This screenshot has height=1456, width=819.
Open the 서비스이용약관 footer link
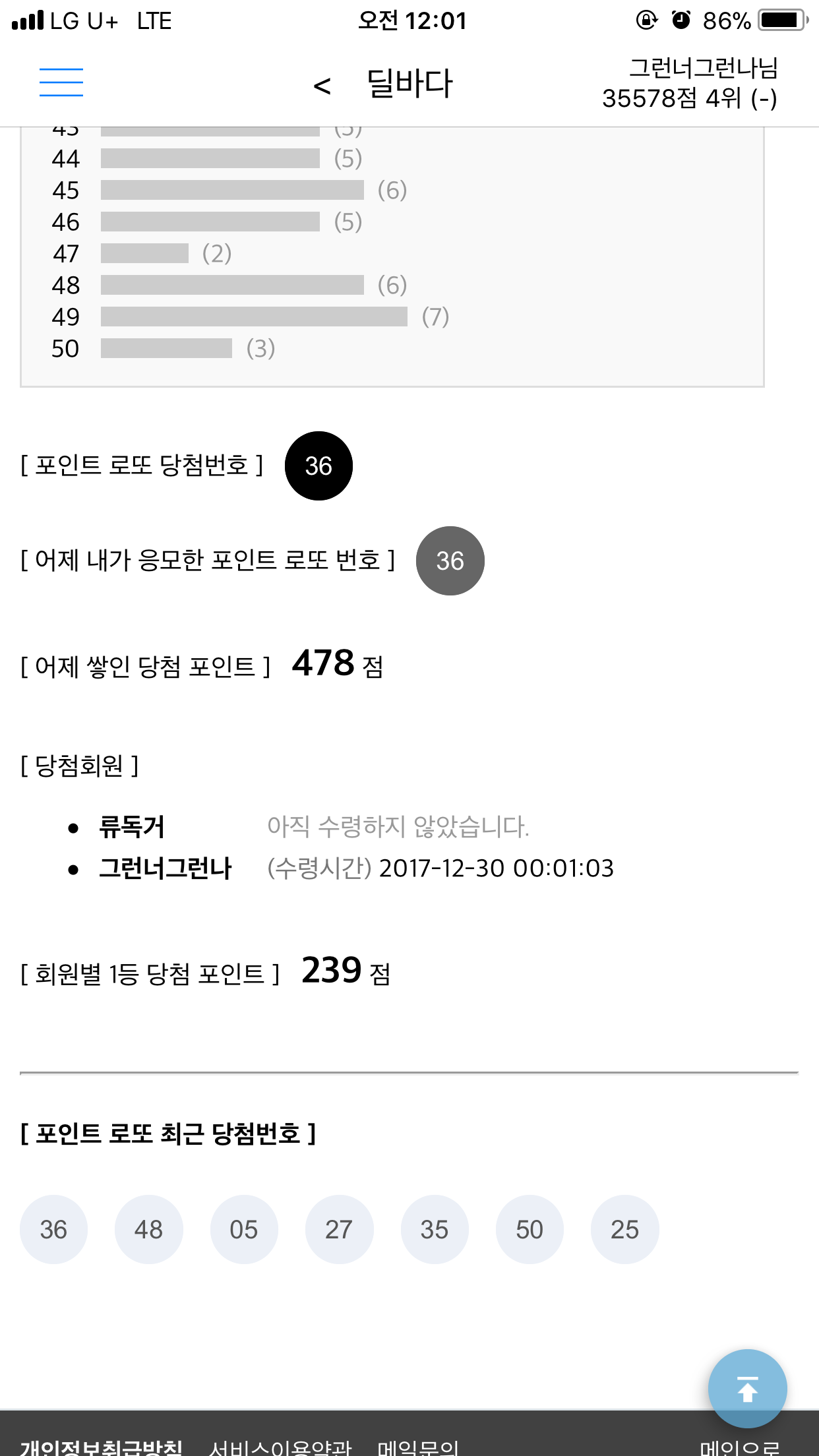[280, 1446]
